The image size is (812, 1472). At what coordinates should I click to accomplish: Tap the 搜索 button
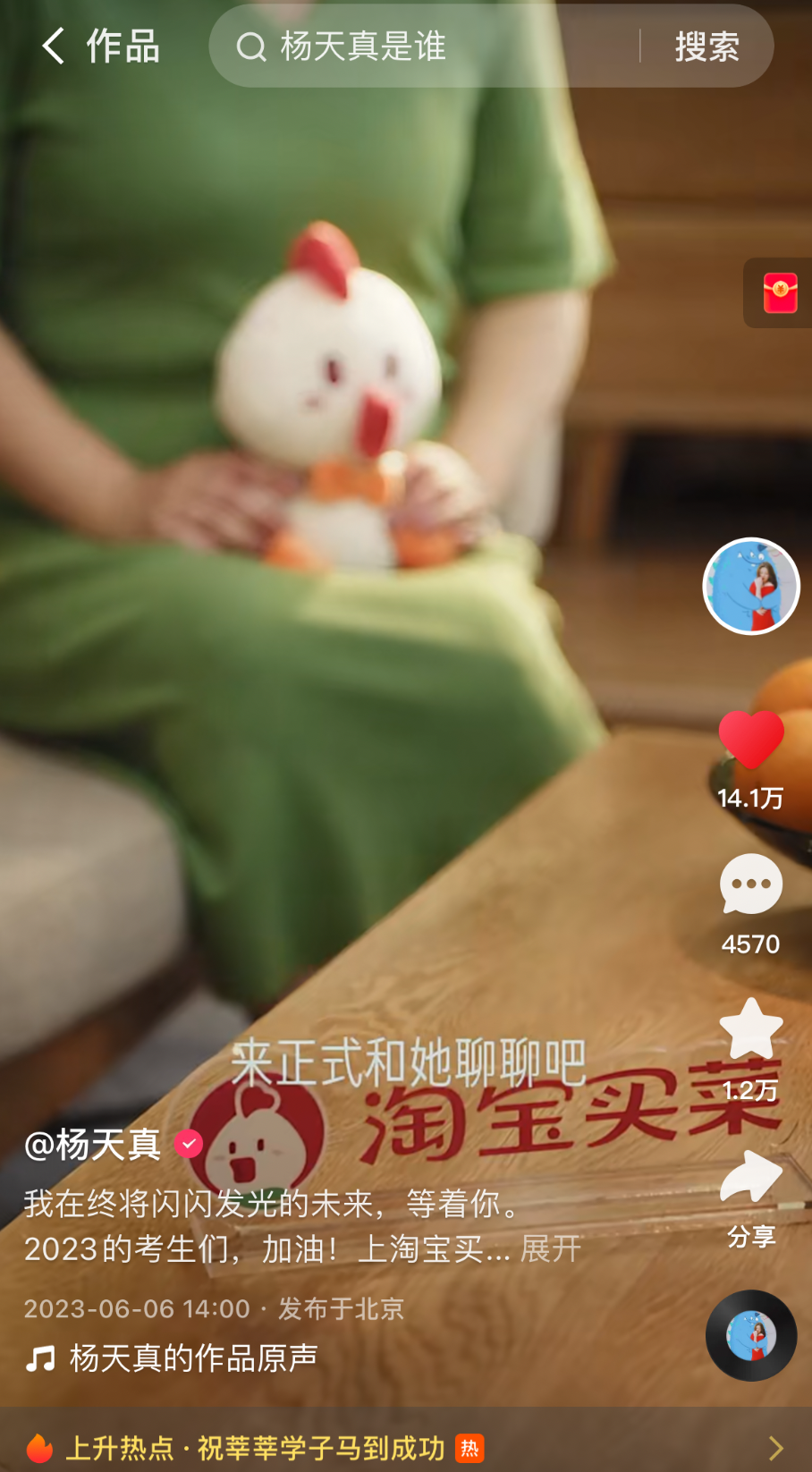[x=706, y=47]
